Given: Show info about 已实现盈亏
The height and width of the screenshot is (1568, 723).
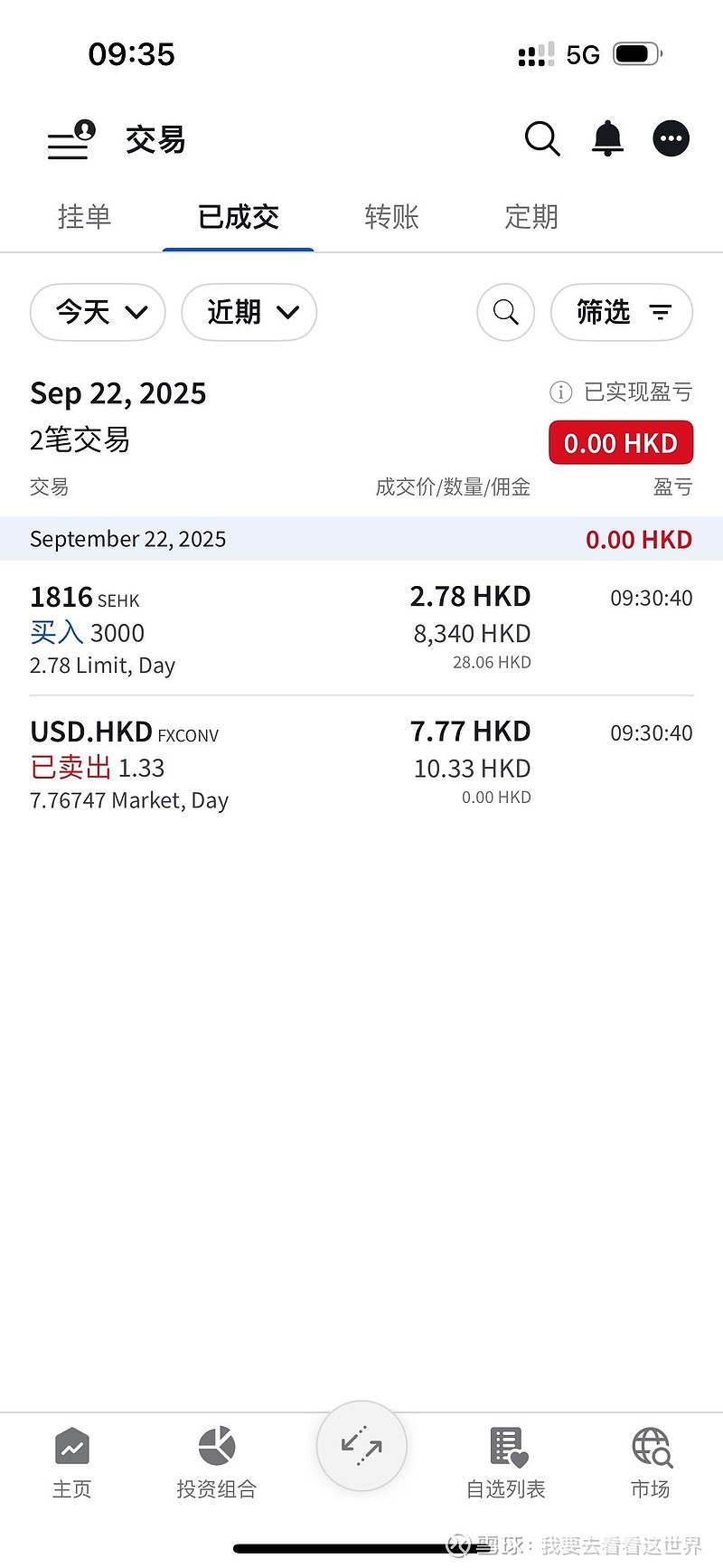Looking at the screenshot, I should tap(560, 392).
